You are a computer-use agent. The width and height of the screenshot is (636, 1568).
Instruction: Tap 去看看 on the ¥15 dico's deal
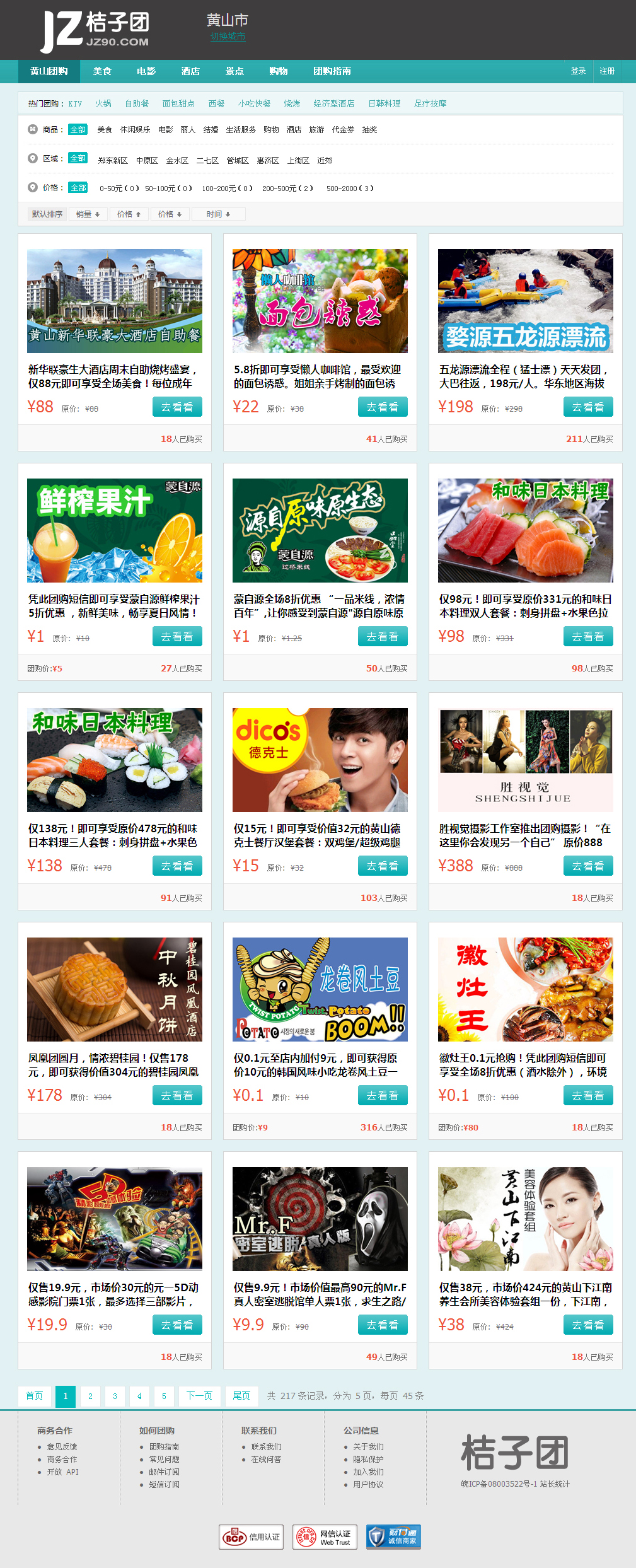pos(383,866)
